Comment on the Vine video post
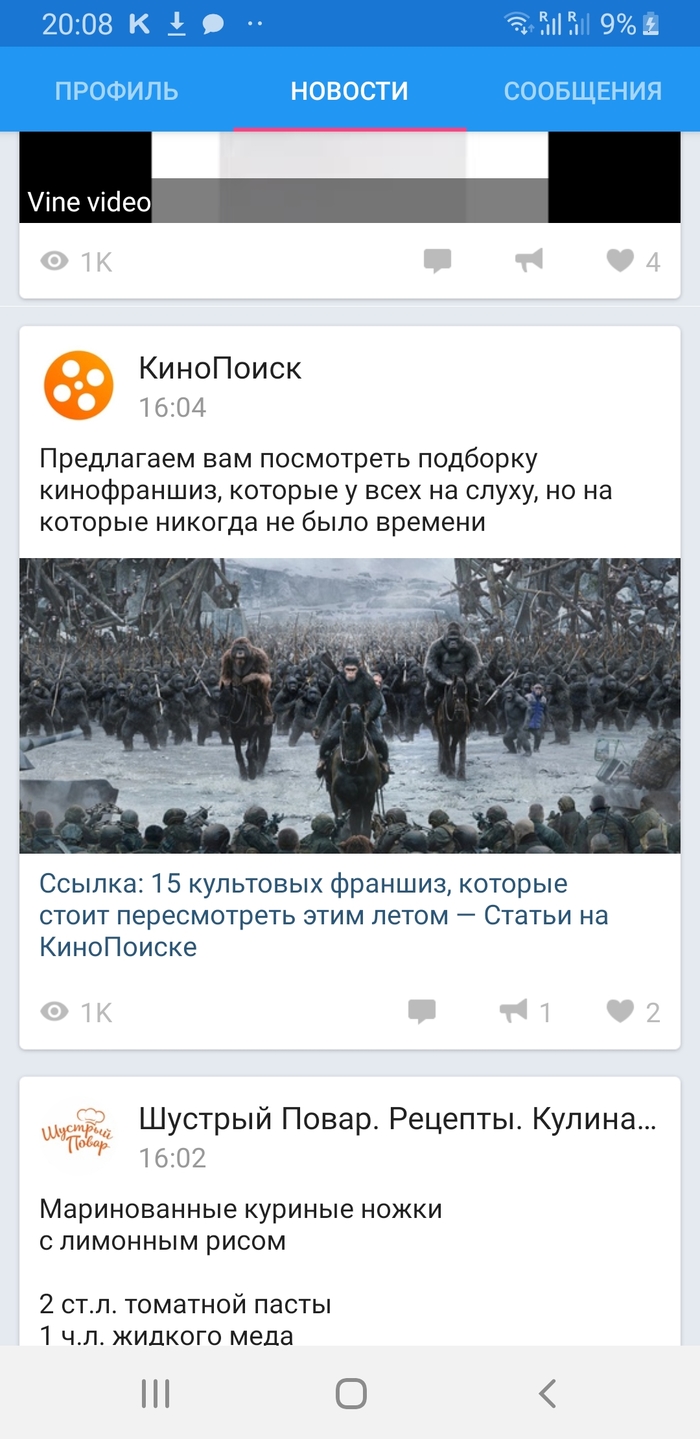700x1439 pixels. coord(437,262)
